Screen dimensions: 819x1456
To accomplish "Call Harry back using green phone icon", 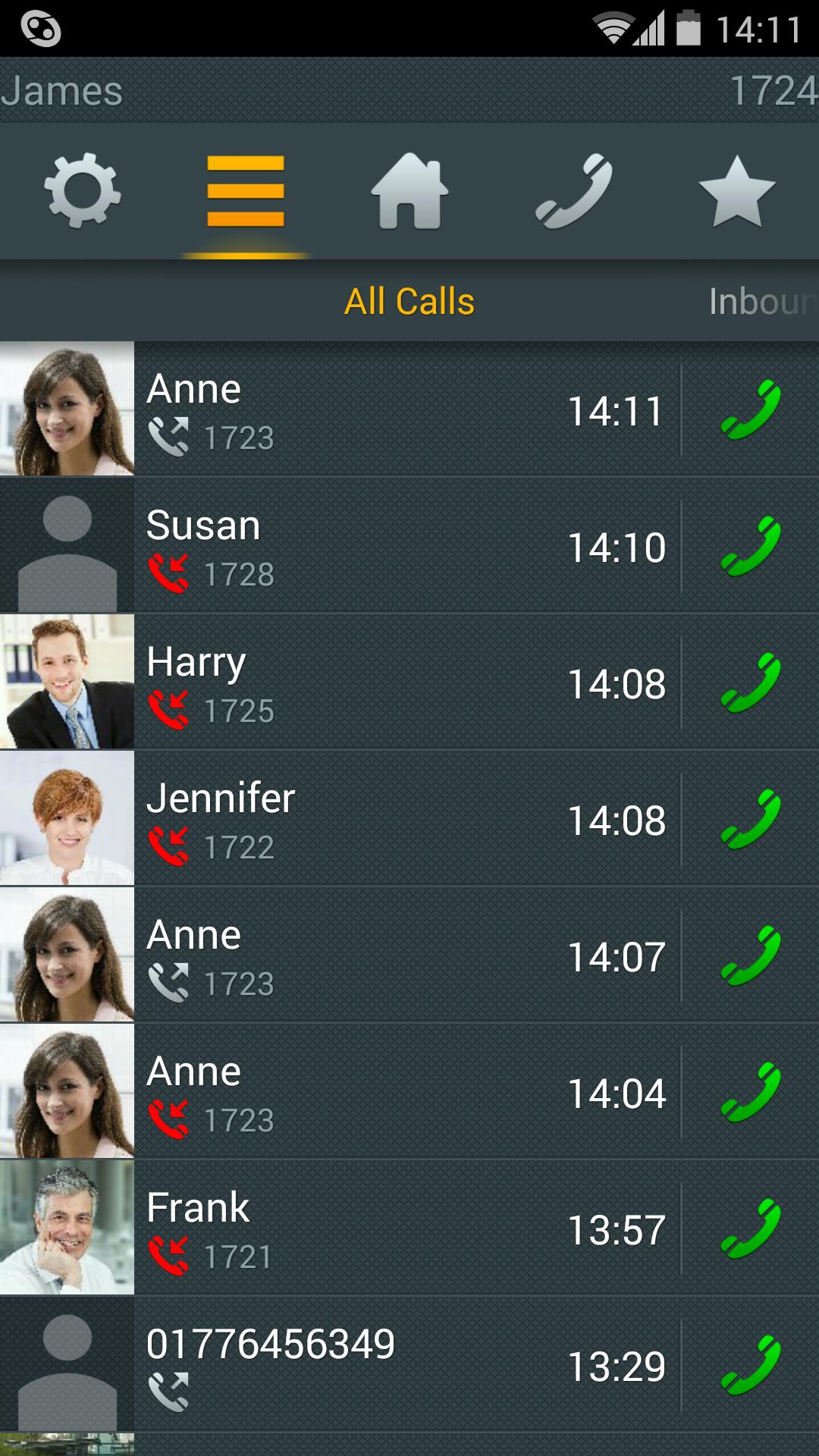I will click(x=751, y=682).
